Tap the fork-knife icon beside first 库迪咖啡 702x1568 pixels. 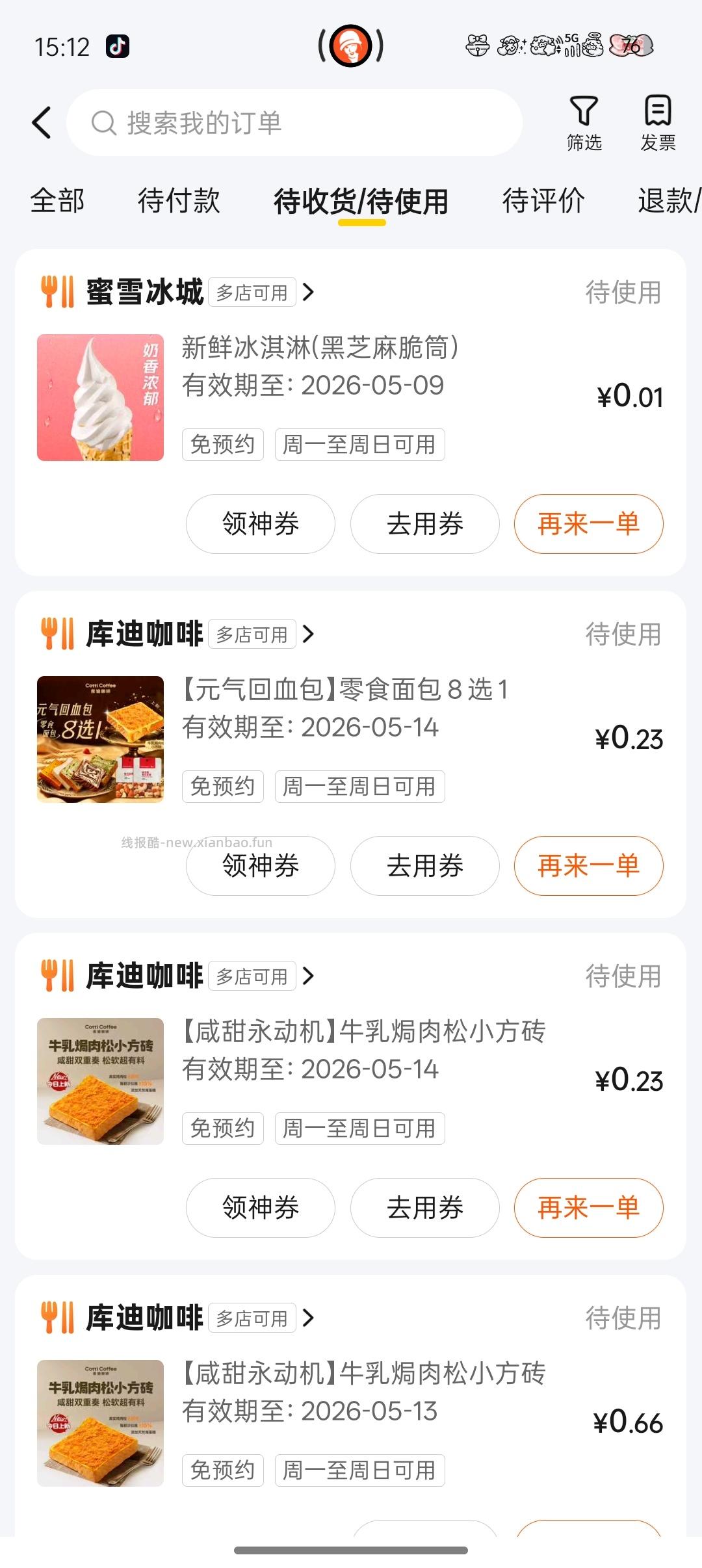(x=57, y=634)
